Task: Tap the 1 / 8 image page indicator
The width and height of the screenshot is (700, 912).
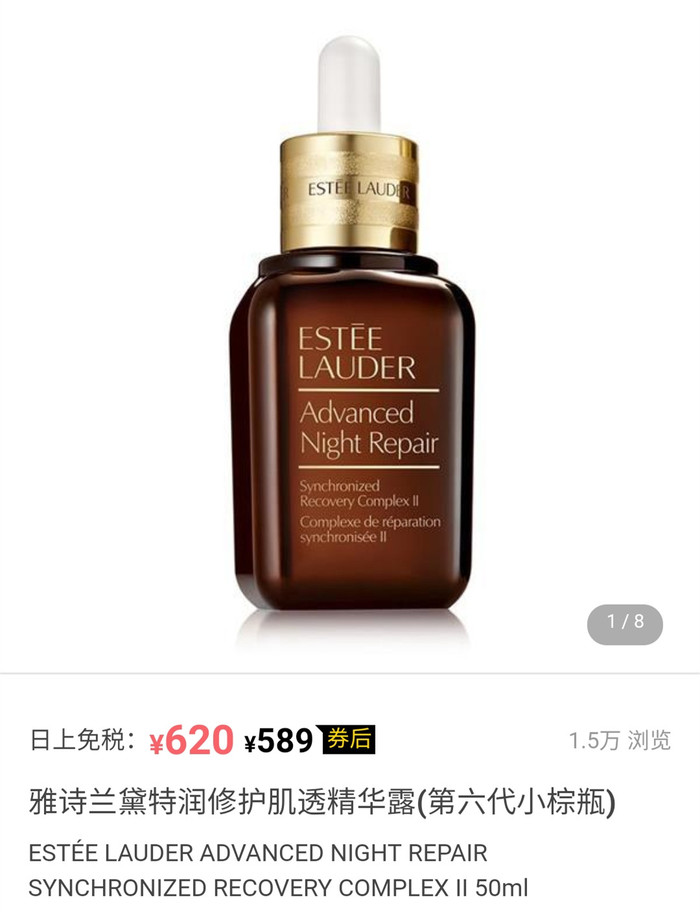Action: click(x=625, y=623)
